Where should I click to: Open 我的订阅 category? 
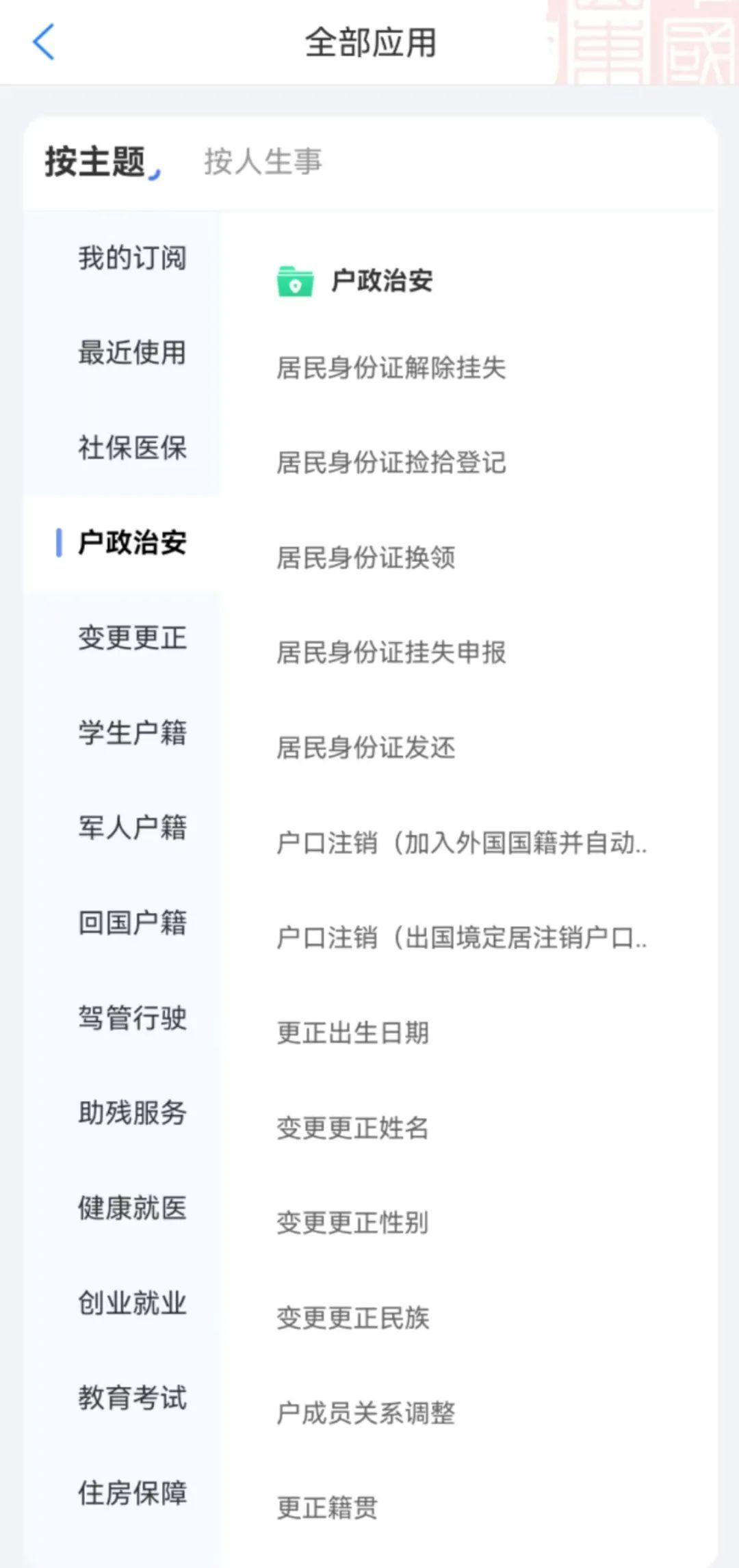pos(132,258)
